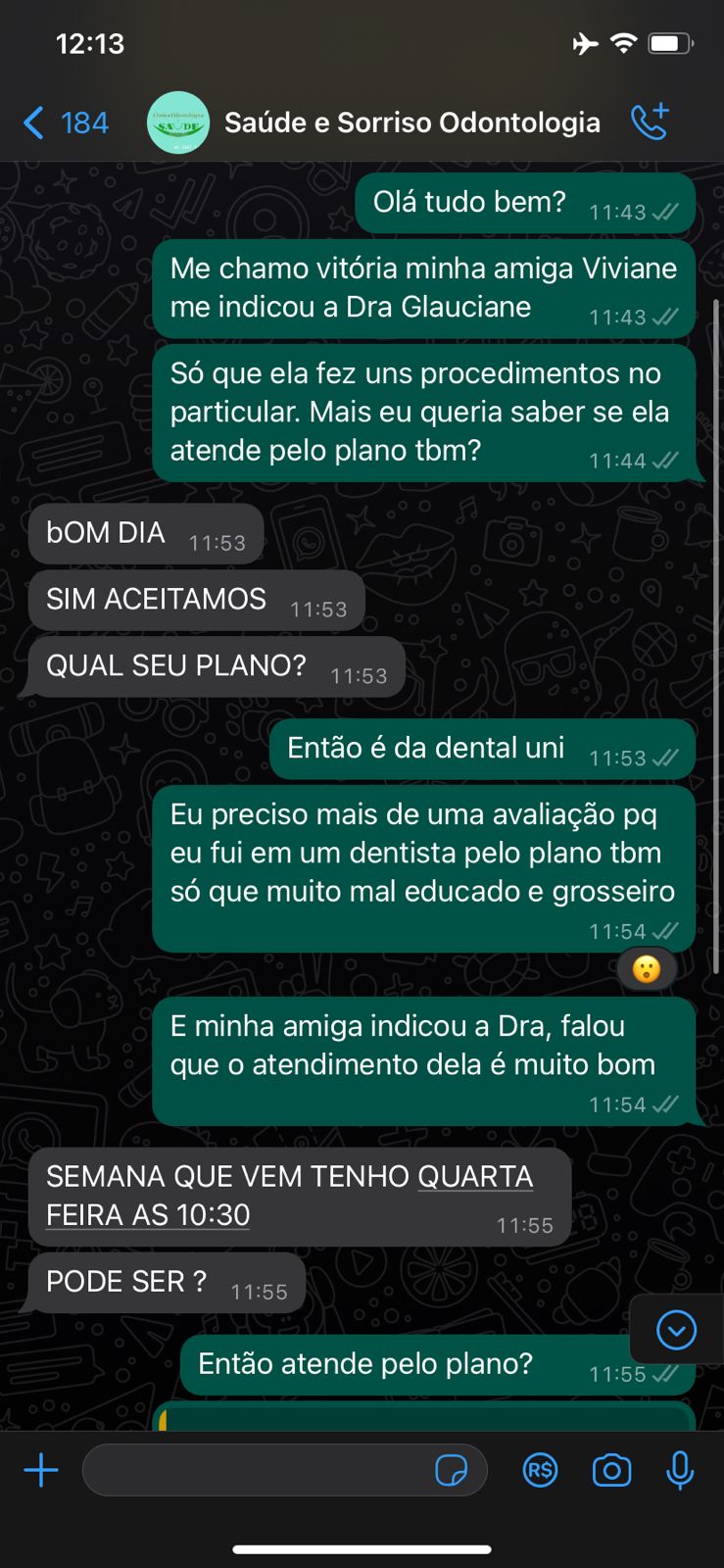This screenshot has height=1568, width=724.
Task: Go back to the chats list
Action: coord(65,123)
